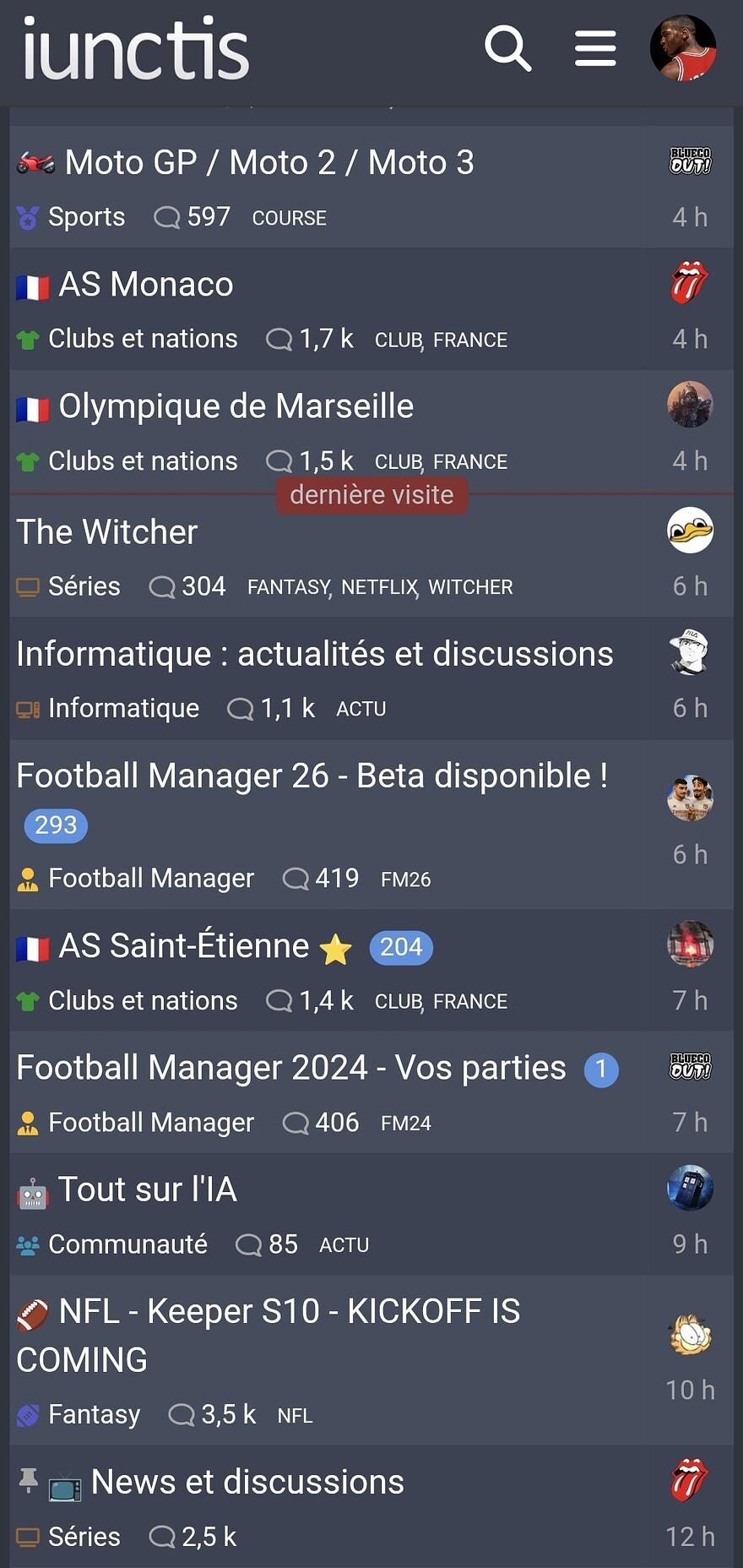Click the COURSE tag on Moto GP topic
Image resolution: width=743 pixels, height=1568 pixels.
[x=289, y=217]
